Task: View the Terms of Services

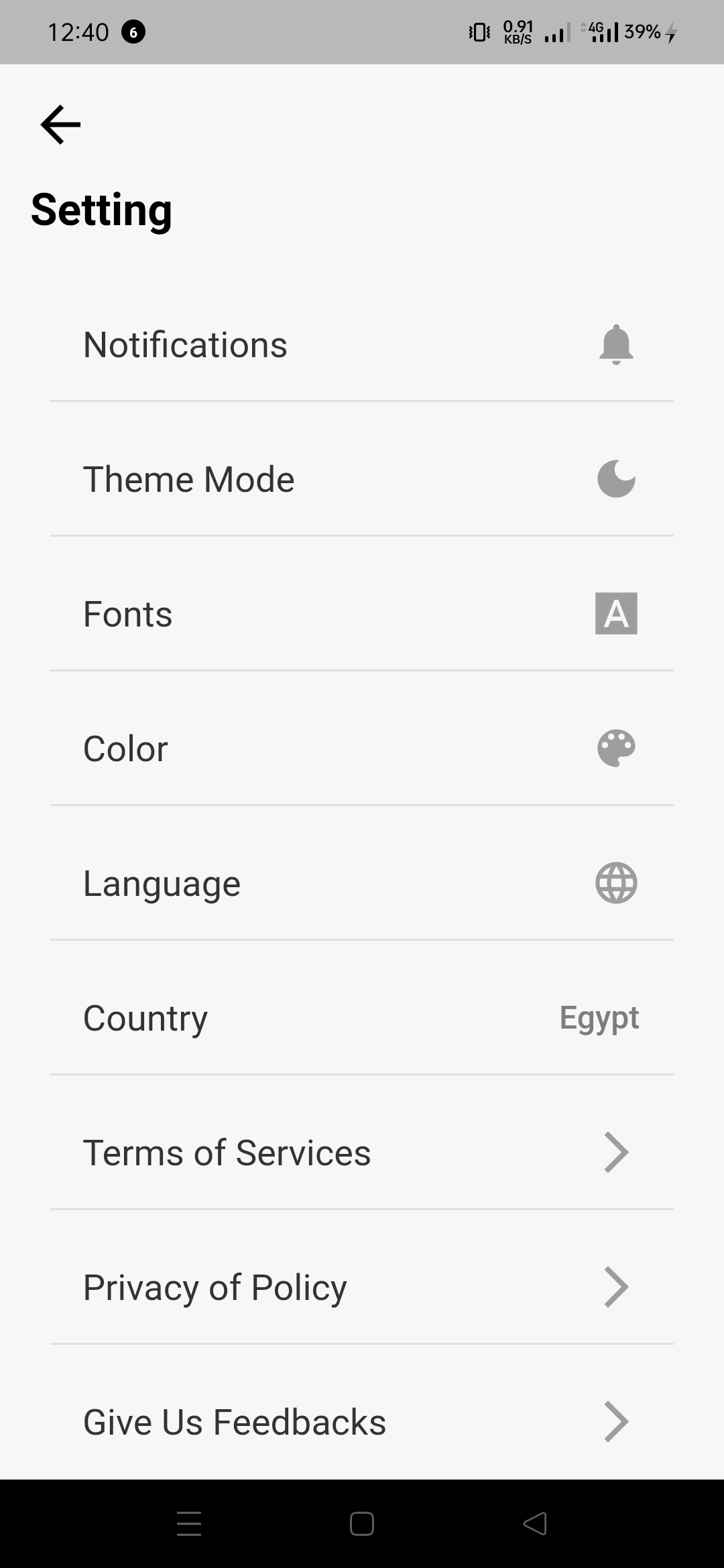Action: 362,1153
